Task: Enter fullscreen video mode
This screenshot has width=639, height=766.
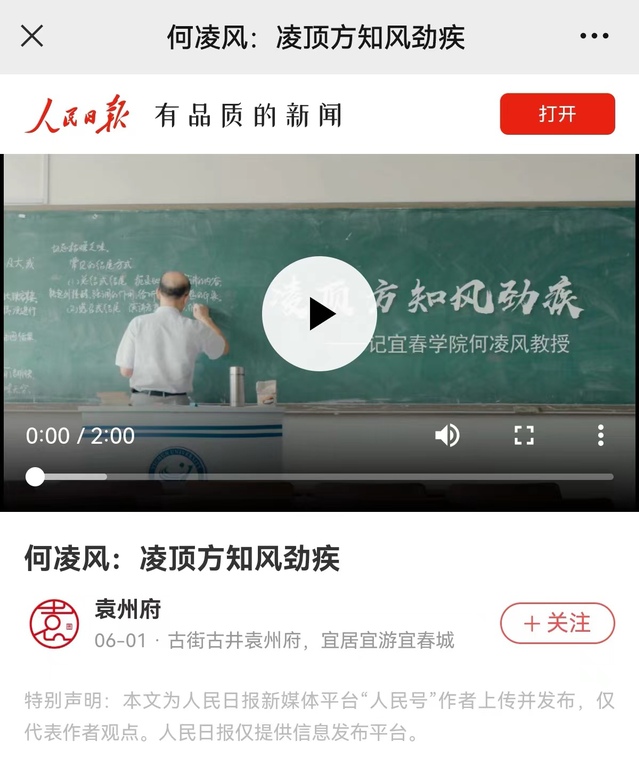Action: click(524, 435)
